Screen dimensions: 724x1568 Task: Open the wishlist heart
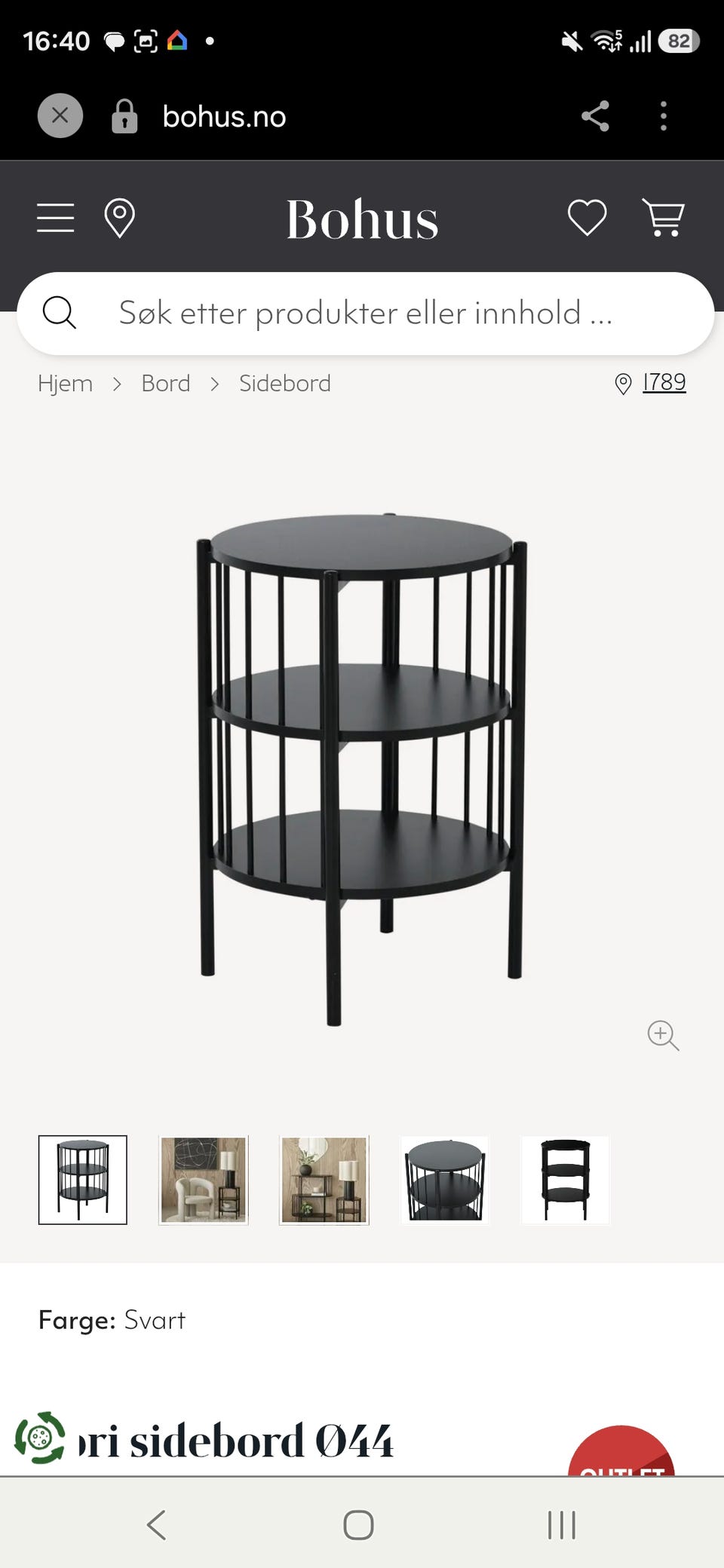pos(587,218)
